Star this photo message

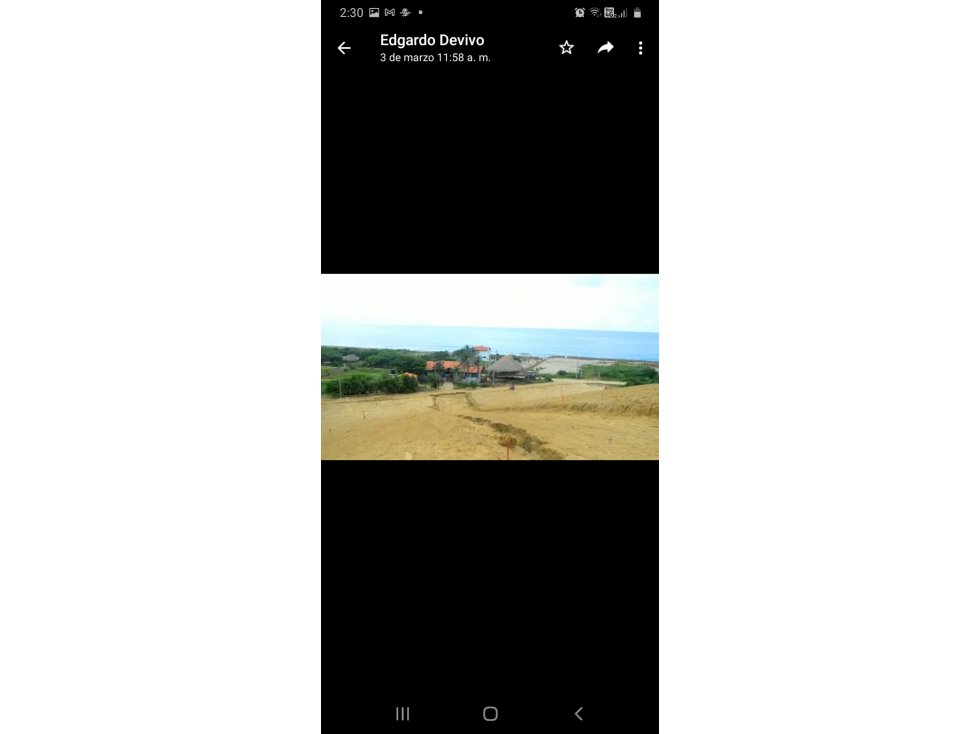[566, 48]
